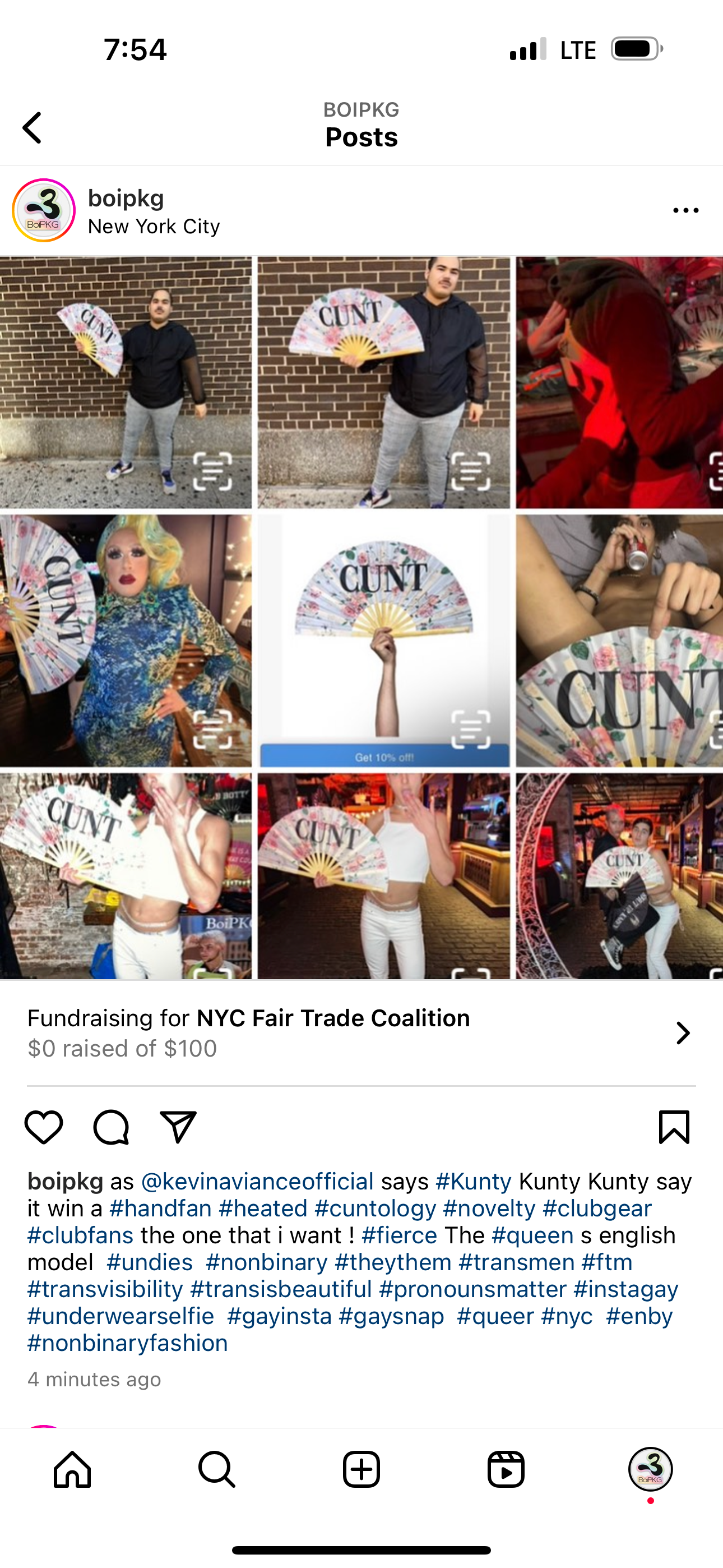The height and width of the screenshot is (1568, 723).
Task: Open the #transvisibility hashtag
Action: point(105,1289)
